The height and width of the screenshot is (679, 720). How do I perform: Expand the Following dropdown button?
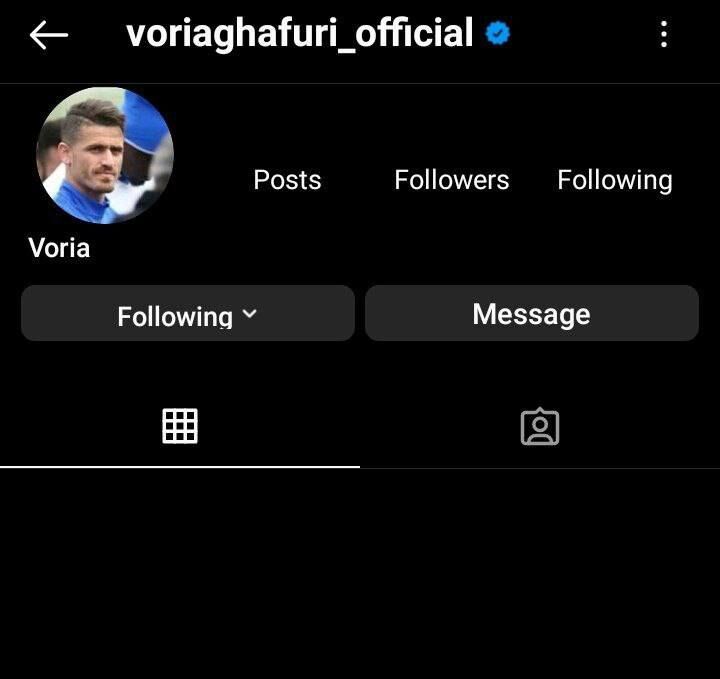click(x=188, y=314)
